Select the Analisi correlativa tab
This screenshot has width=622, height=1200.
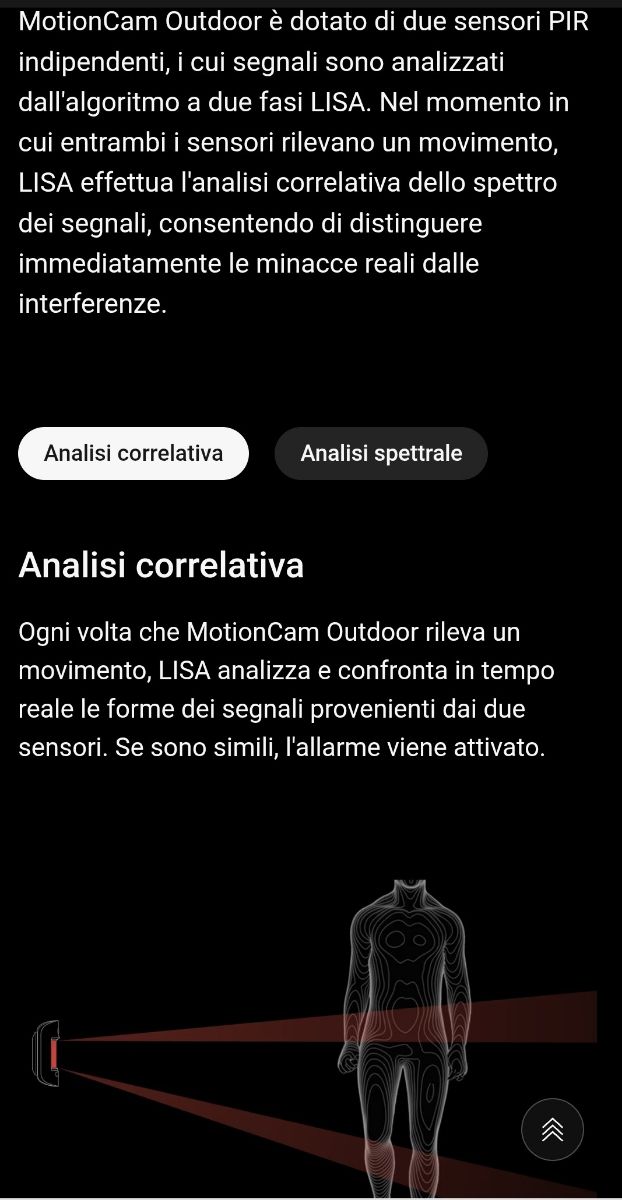point(133,453)
